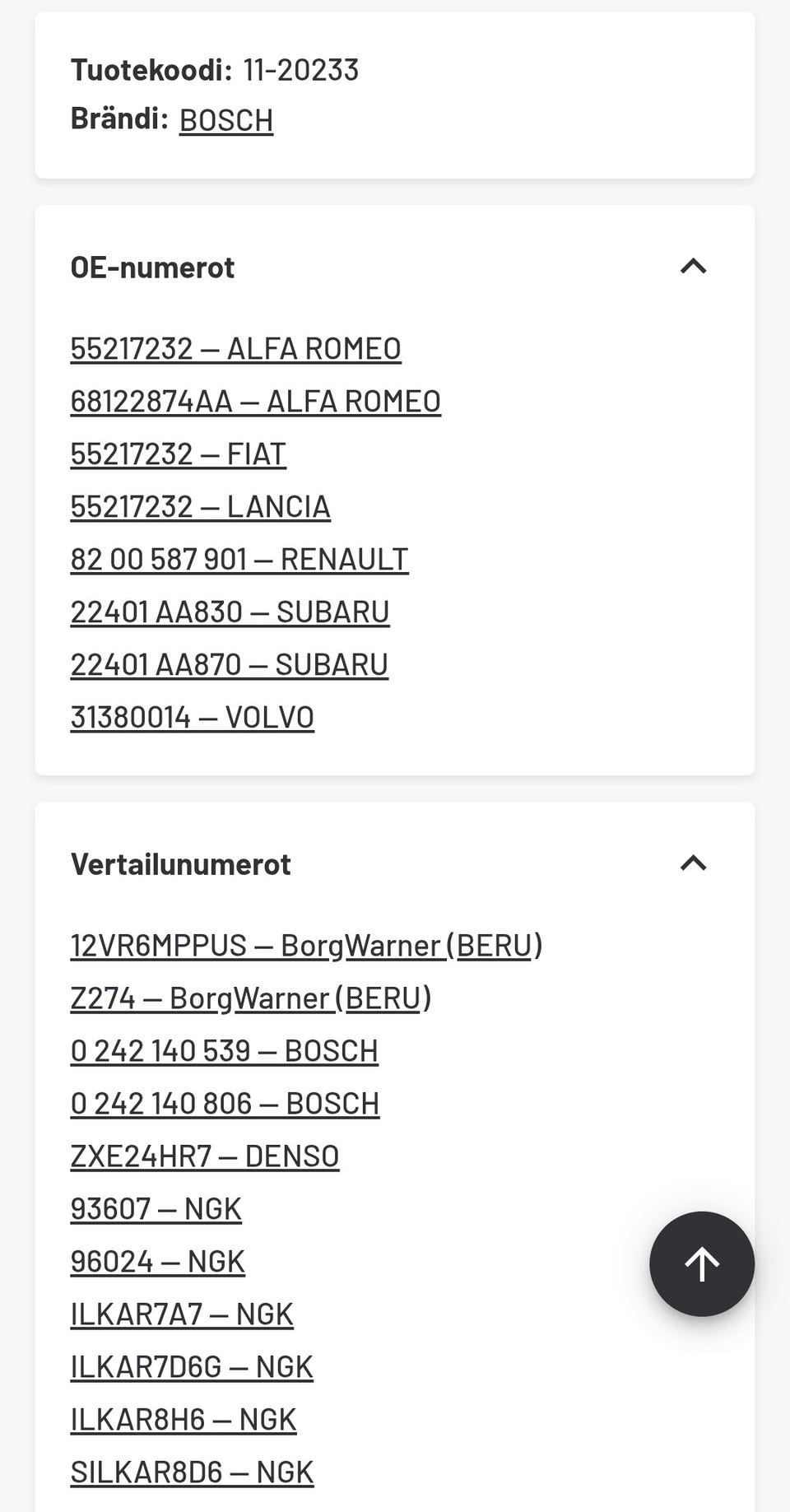This screenshot has height=1512, width=790.
Task: Open 0 242 140 539 — BOSCH link
Action: click(225, 1051)
